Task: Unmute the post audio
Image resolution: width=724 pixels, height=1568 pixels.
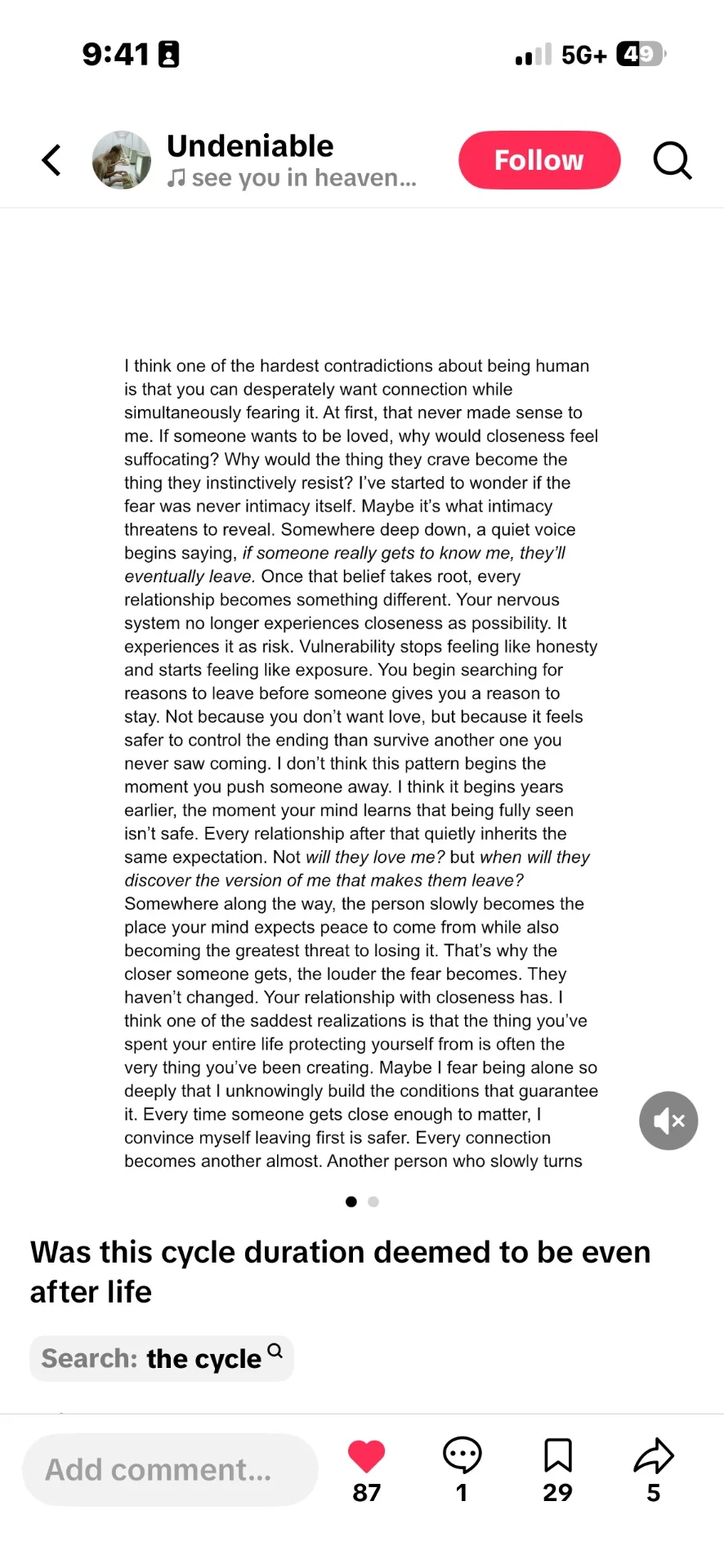Action: click(x=668, y=1120)
